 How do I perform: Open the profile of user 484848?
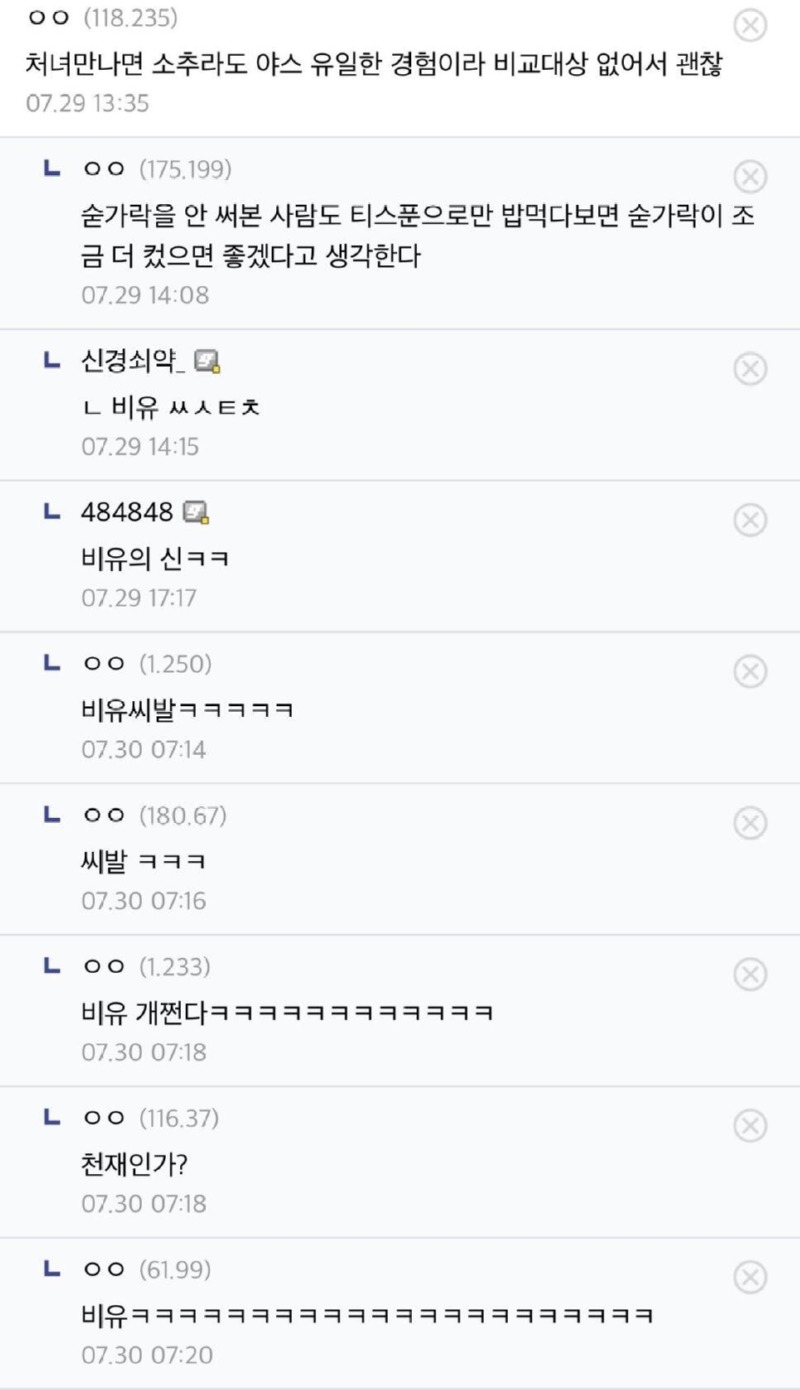point(128,512)
